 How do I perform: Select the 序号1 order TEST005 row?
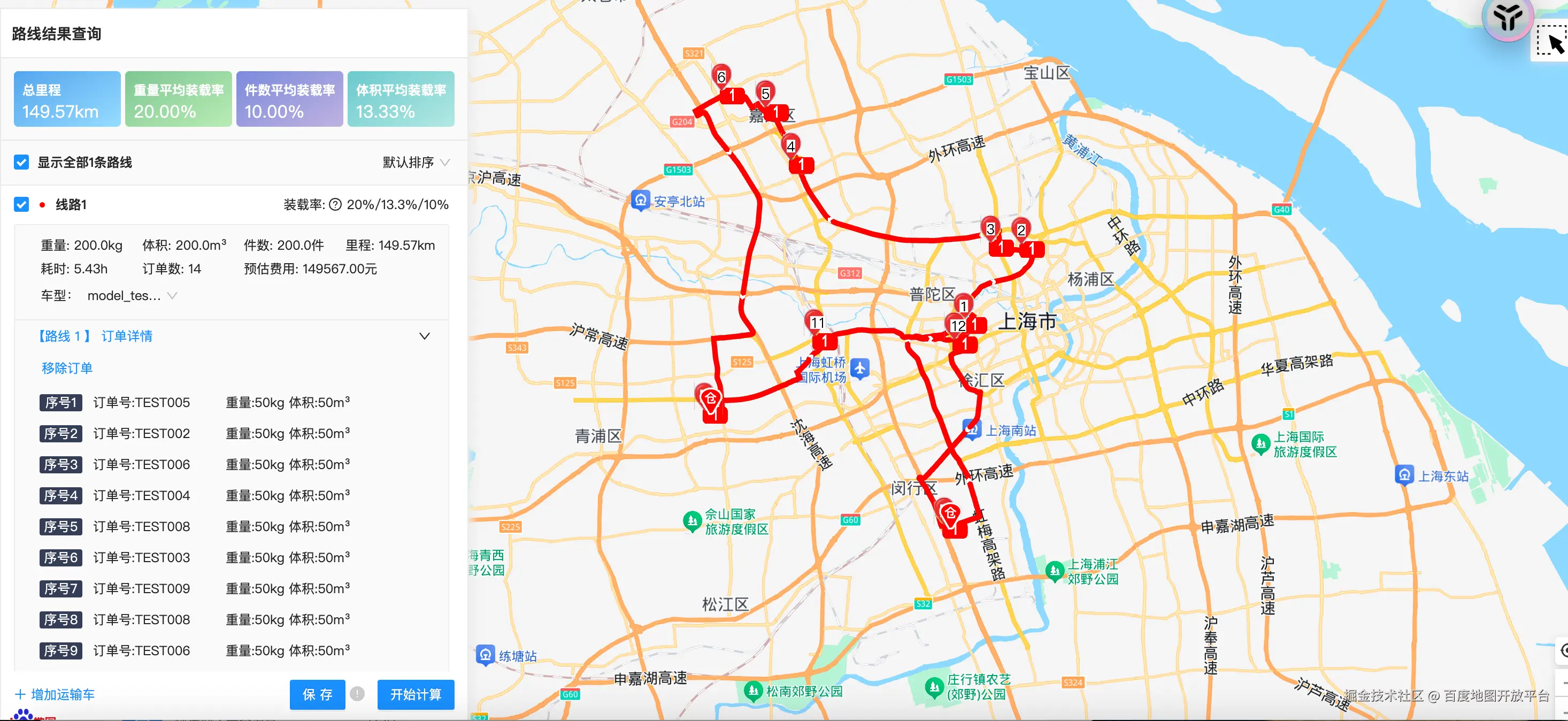point(195,403)
